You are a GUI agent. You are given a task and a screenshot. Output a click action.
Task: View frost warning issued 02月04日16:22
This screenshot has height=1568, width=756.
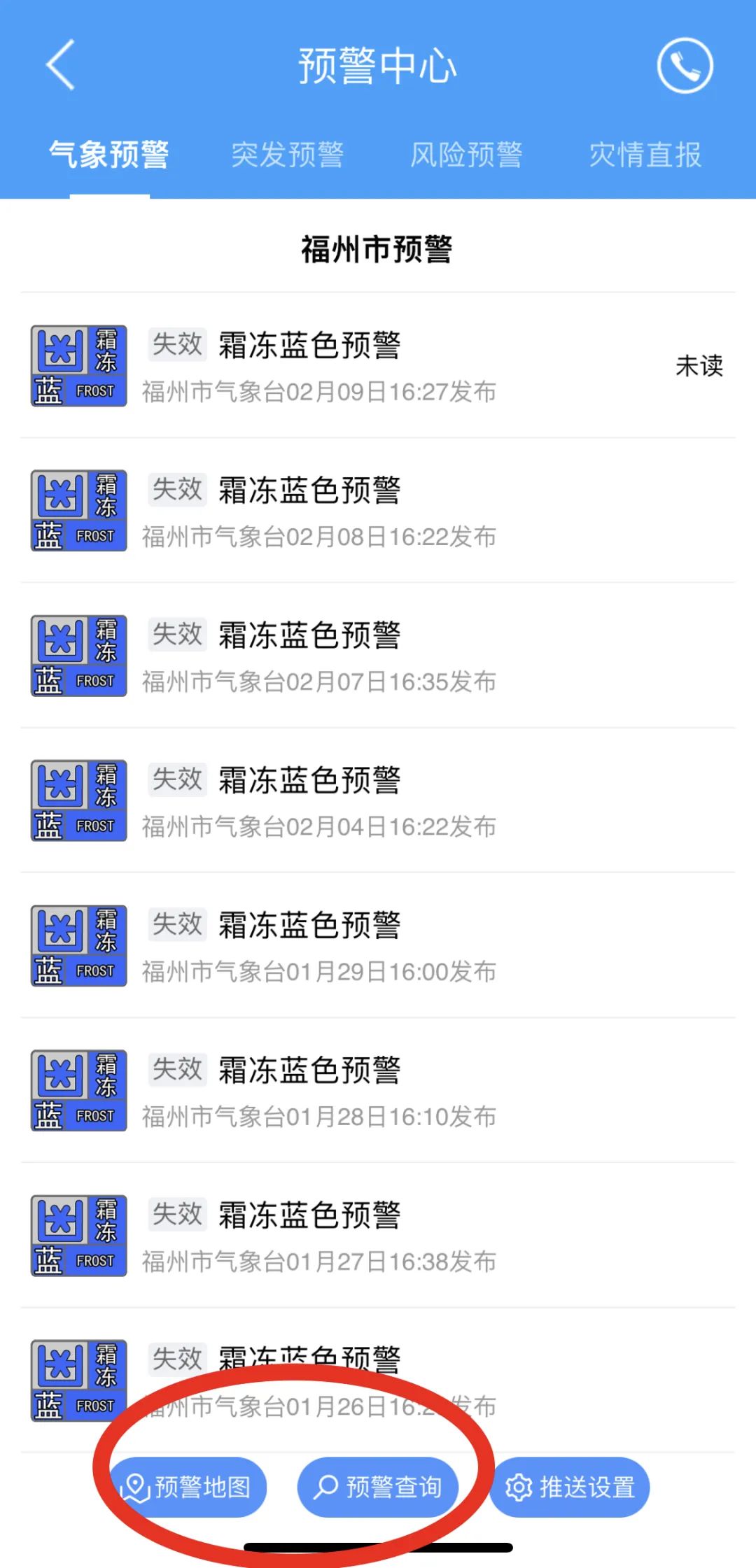pos(378,800)
